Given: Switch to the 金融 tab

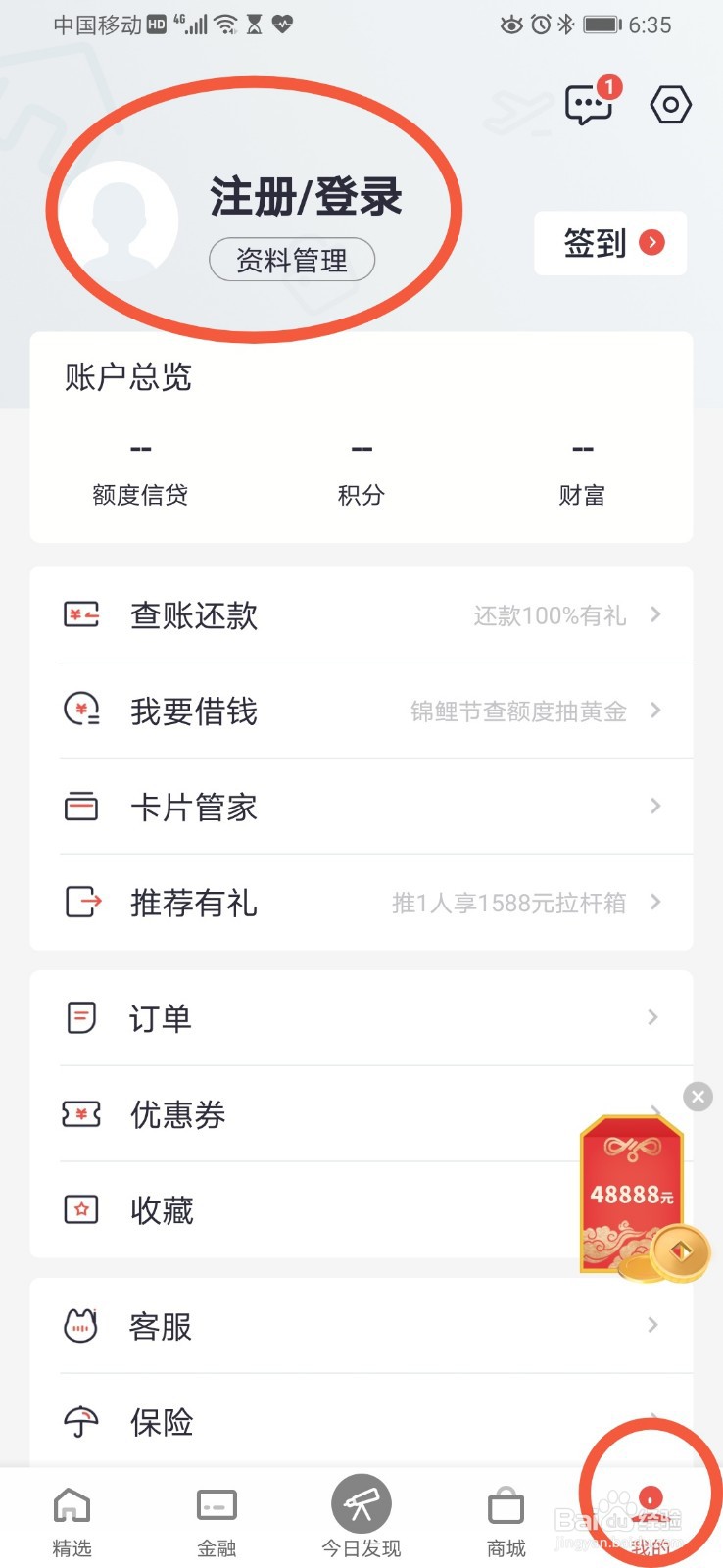Looking at the screenshot, I should pos(217,1522).
